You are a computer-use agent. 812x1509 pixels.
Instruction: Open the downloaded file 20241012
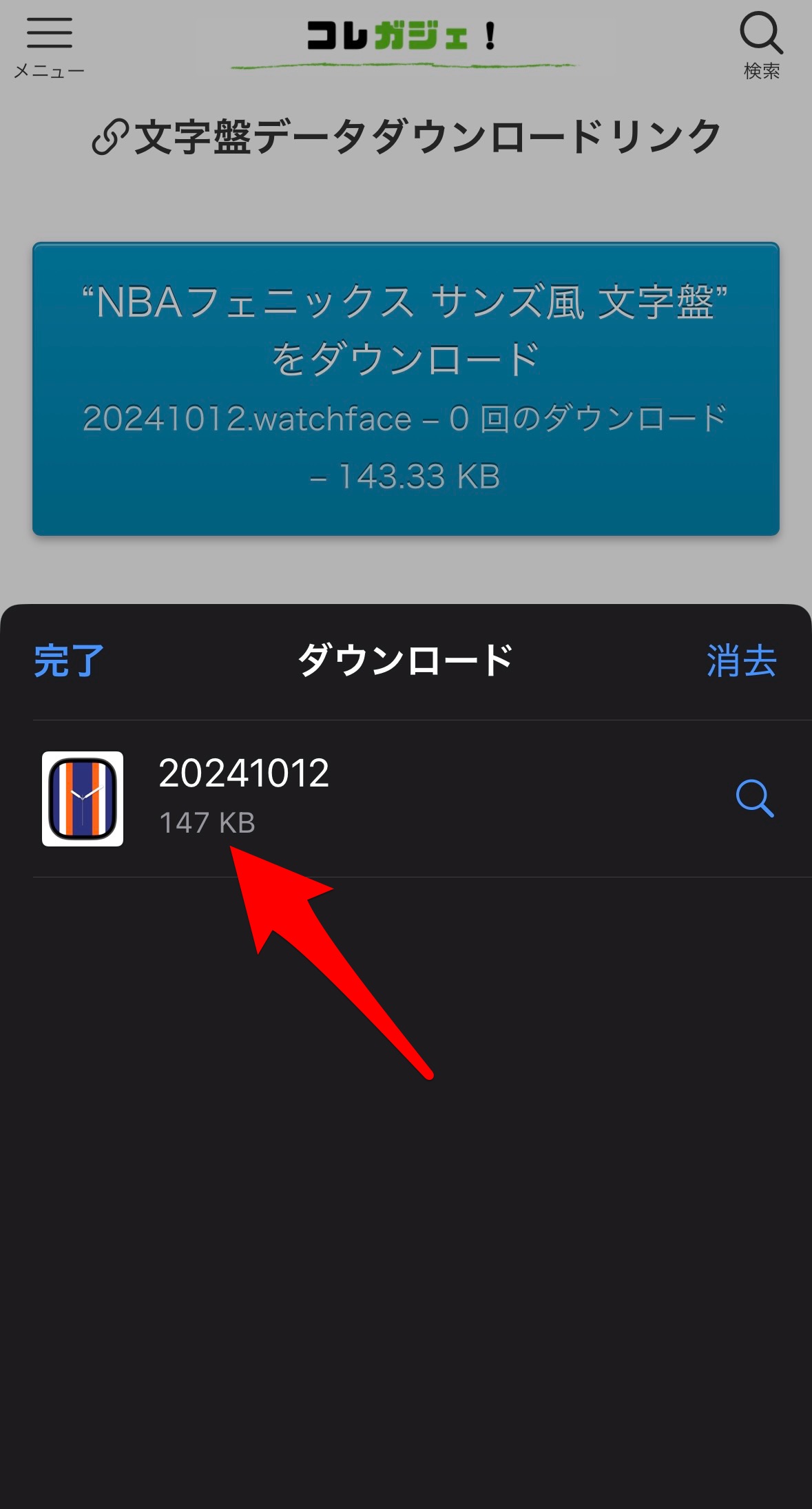(x=244, y=798)
